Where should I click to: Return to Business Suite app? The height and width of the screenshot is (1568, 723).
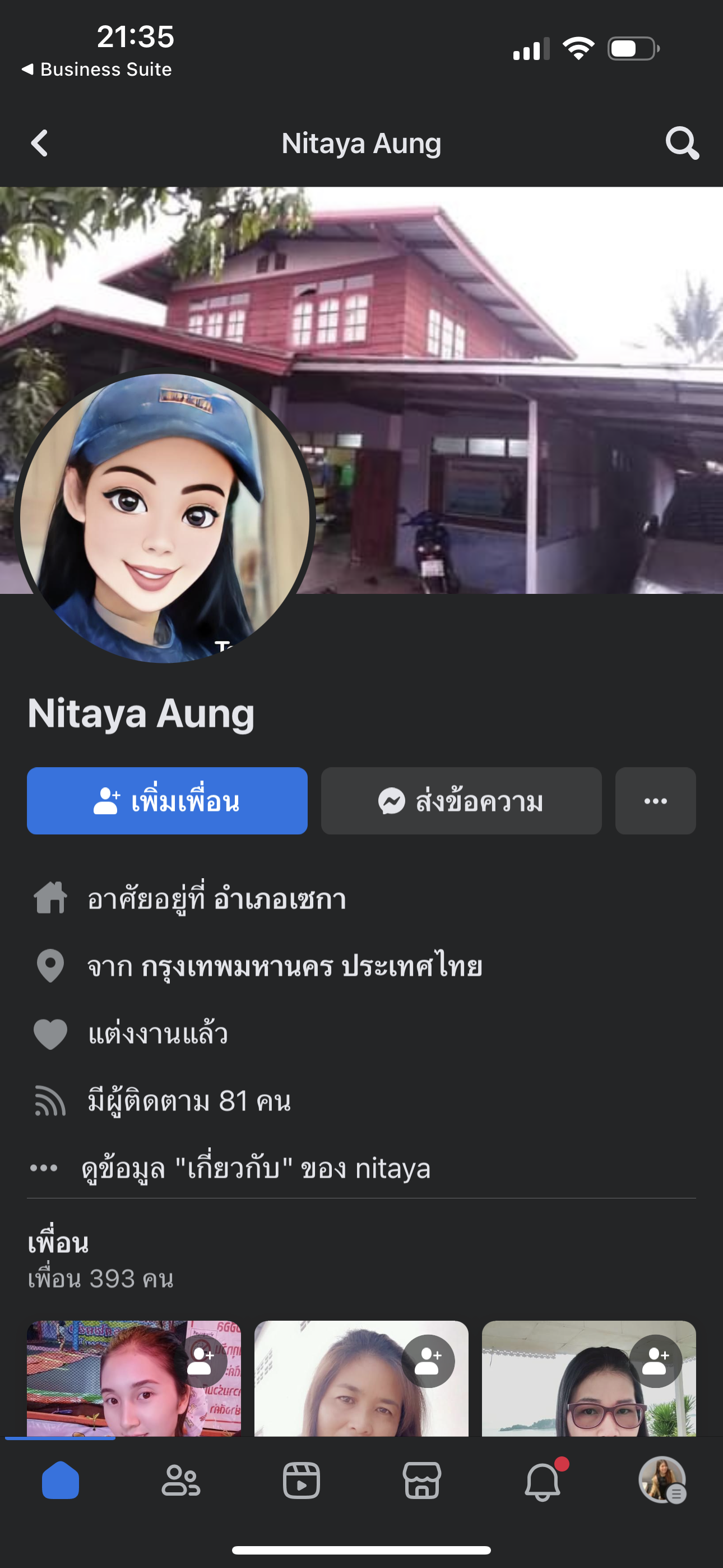[x=98, y=70]
